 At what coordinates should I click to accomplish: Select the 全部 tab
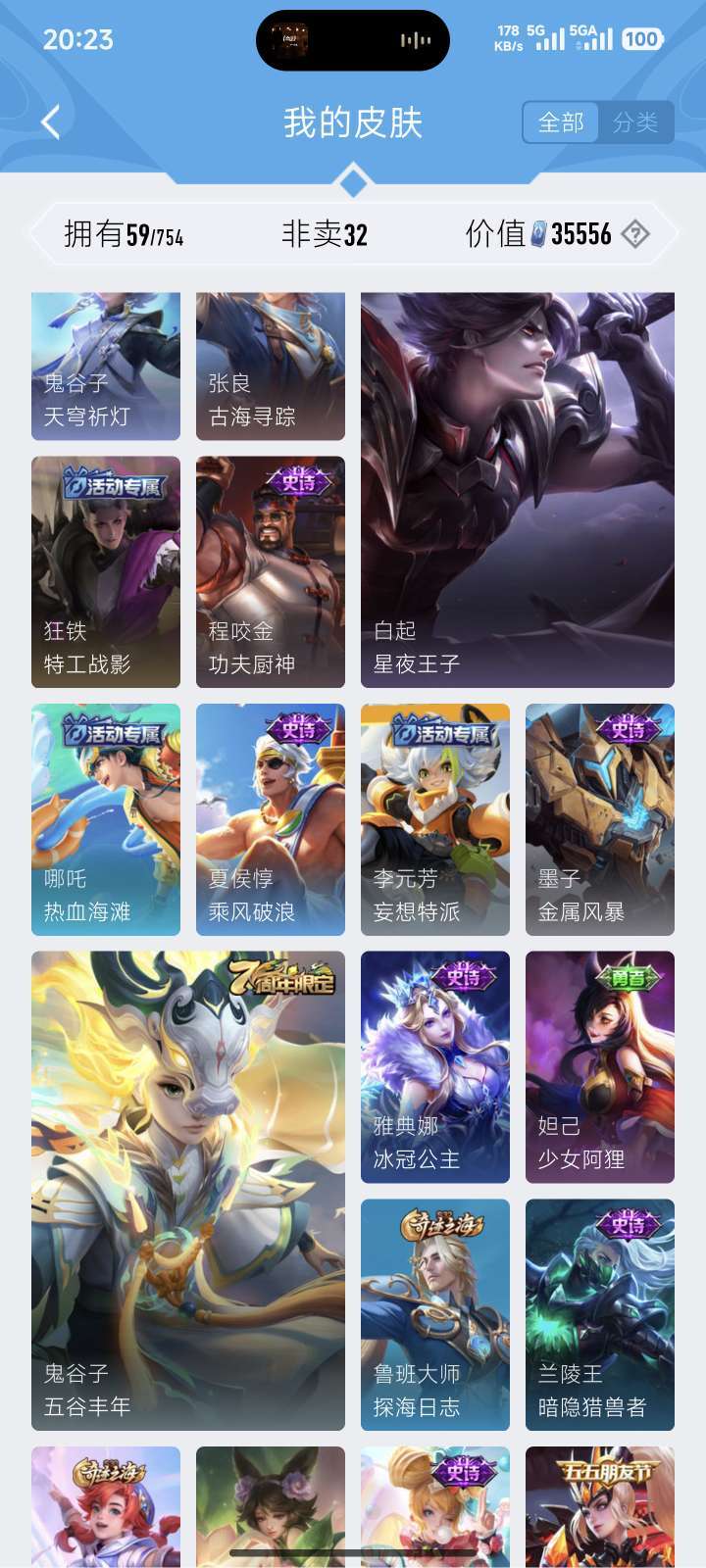point(561,122)
